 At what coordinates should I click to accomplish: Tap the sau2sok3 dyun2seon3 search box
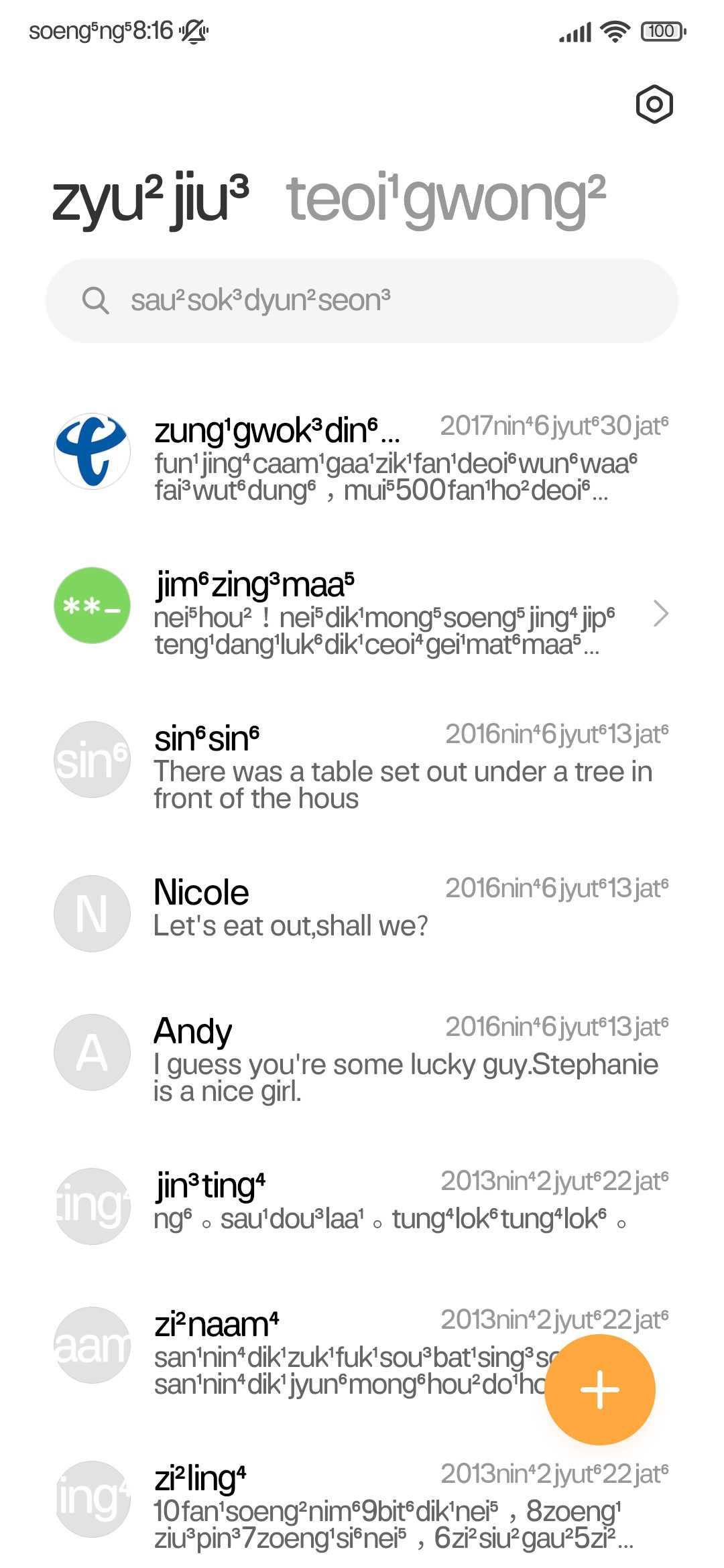tap(362, 301)
